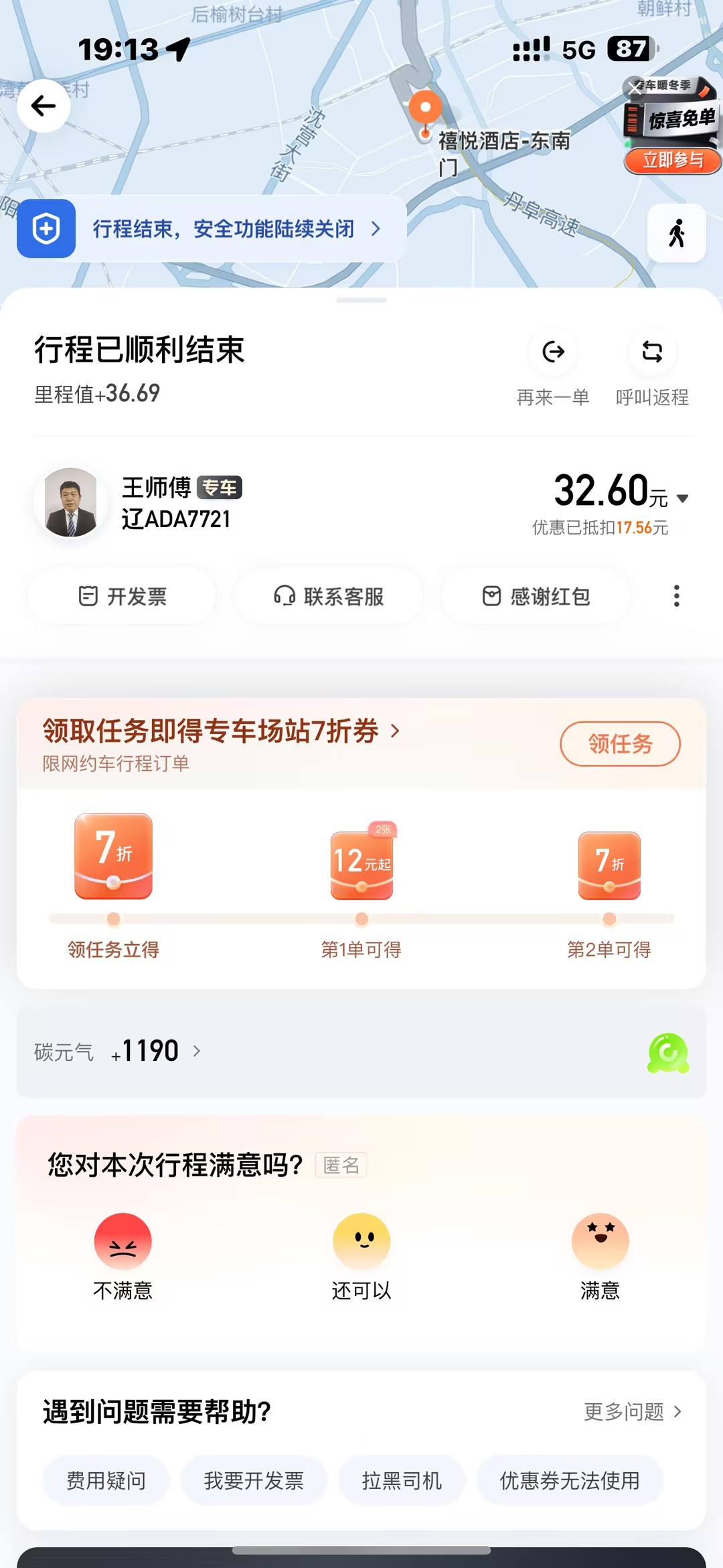View 更多问题 help topics

pyautogui.click(x=632, y=1412)
